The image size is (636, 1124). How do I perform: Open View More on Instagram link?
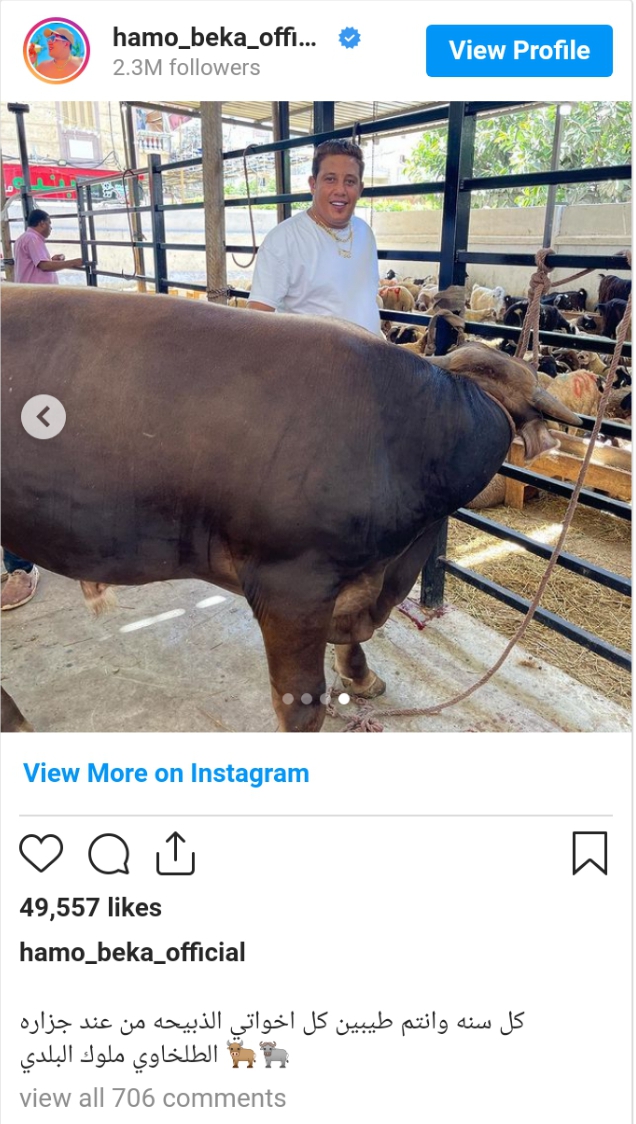point(166,773)
